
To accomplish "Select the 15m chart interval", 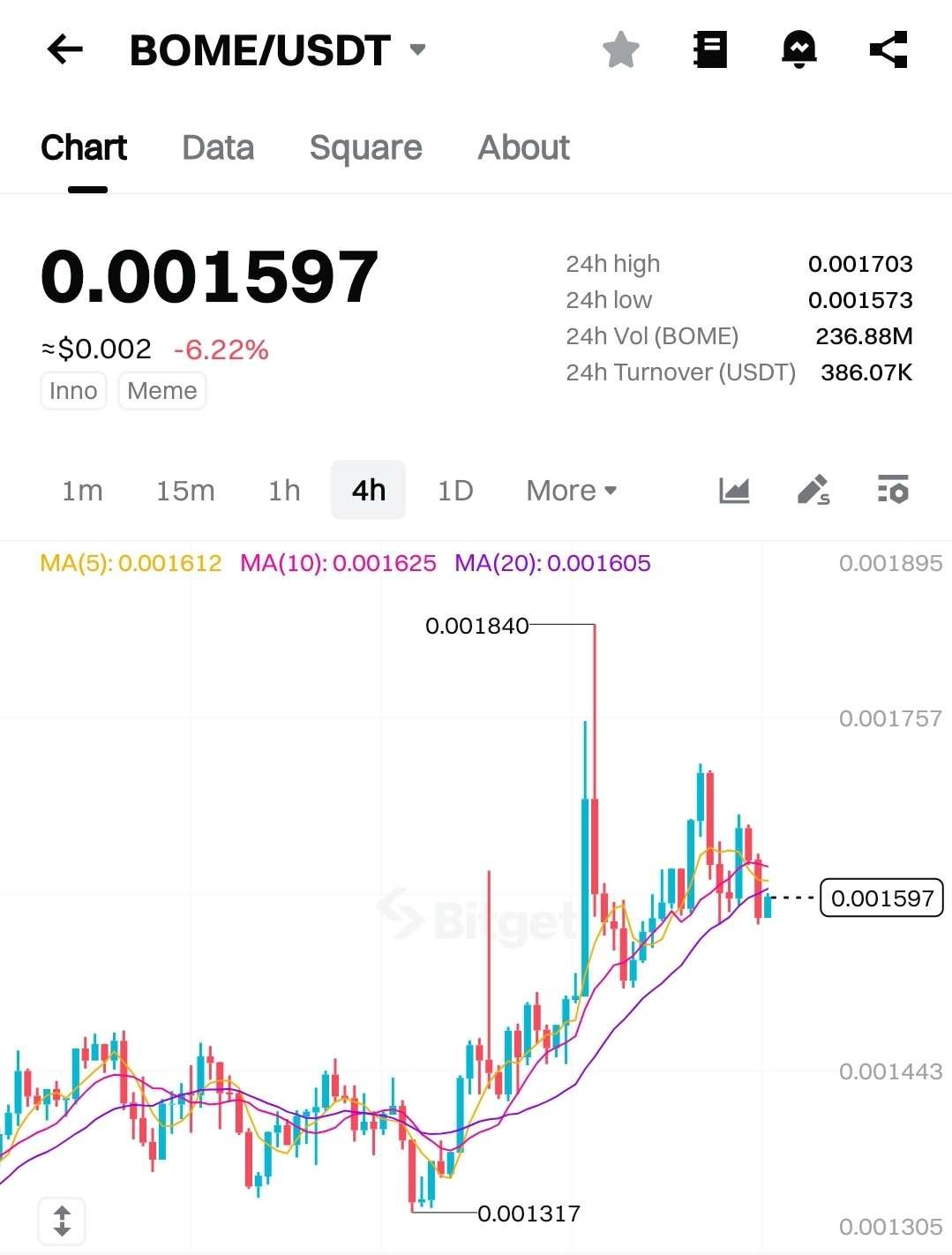I will pyautogui.click(x=185, y=490).
